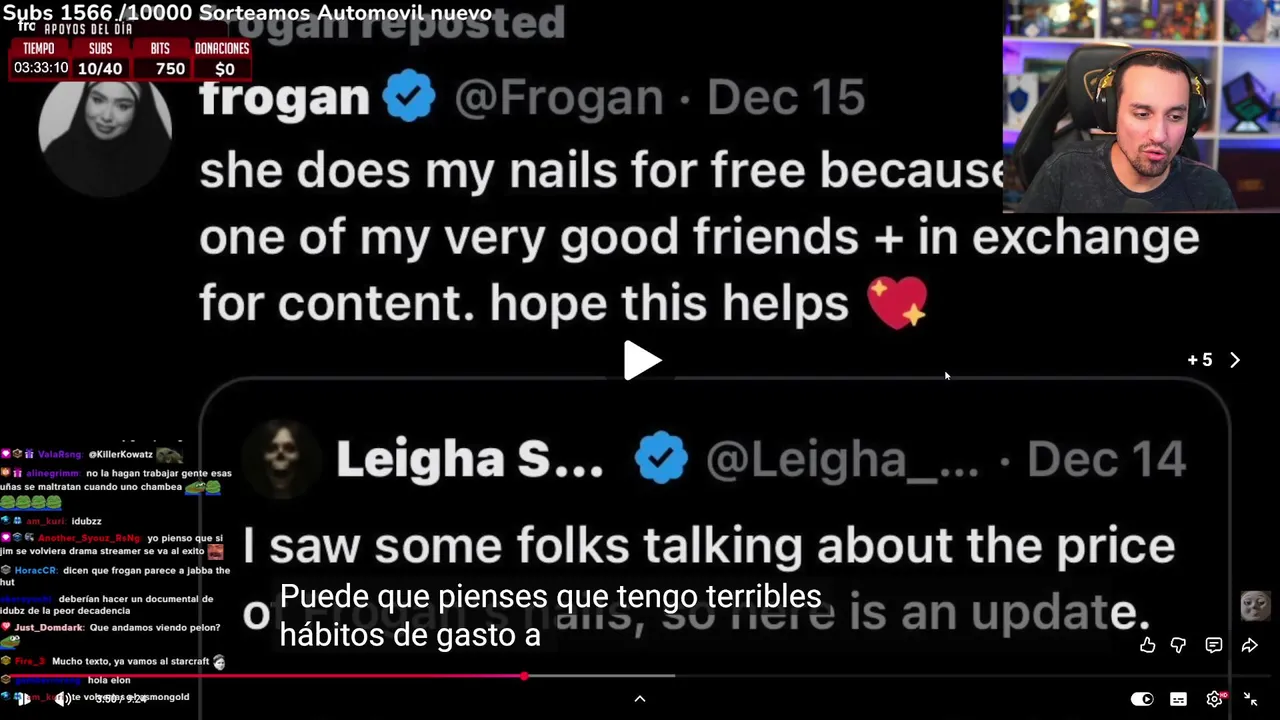Open the video comments
Viewport: 1280px width, 720px height.
coord(1213,646)
